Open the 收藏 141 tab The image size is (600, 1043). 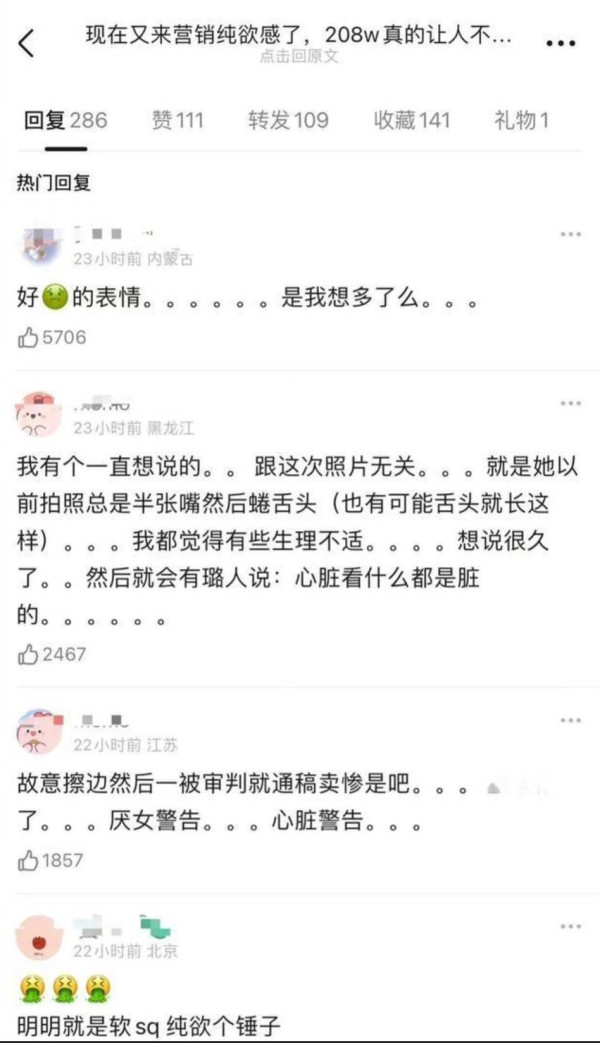(412, 121)
